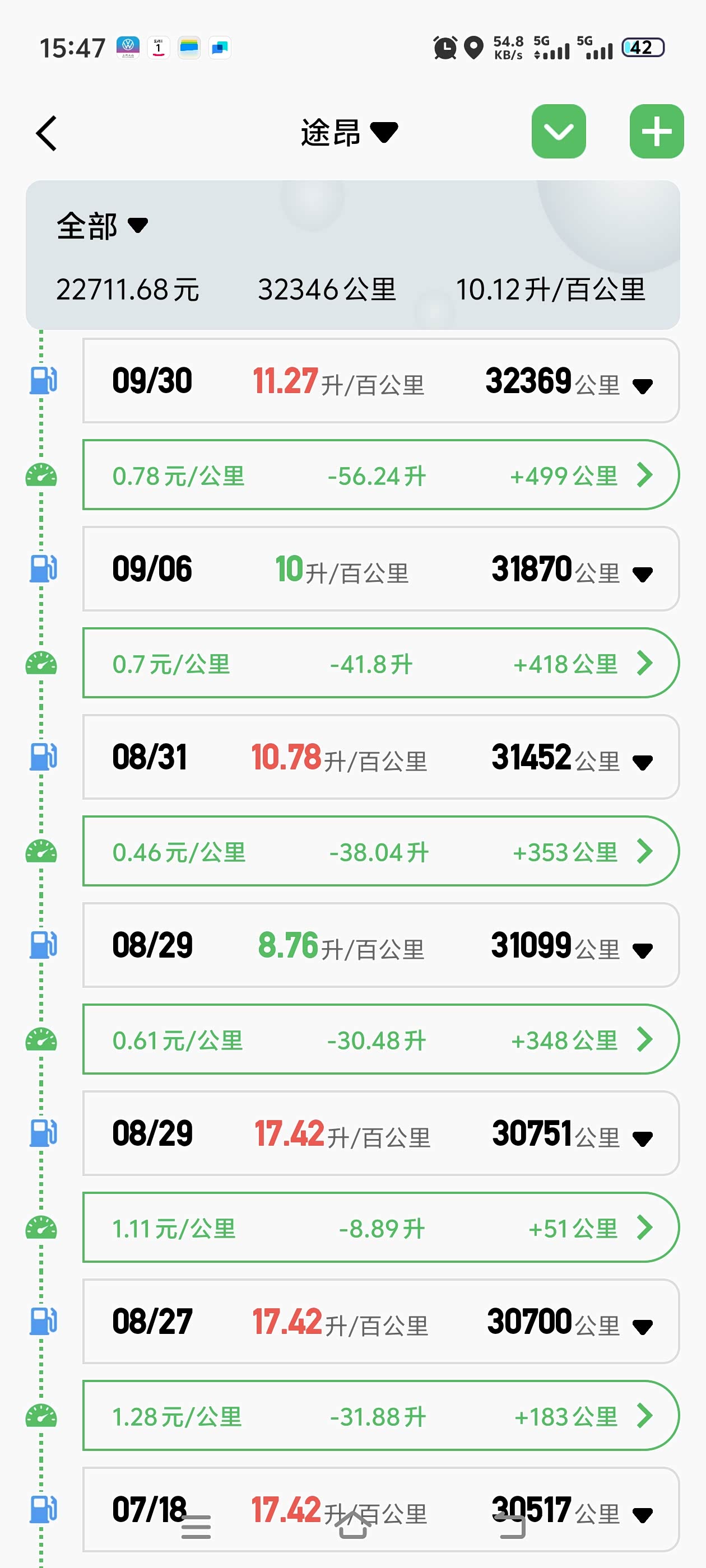The image size is (706, 1568).
Task: Open trip details for +499公里
Action: coord(644,475)
